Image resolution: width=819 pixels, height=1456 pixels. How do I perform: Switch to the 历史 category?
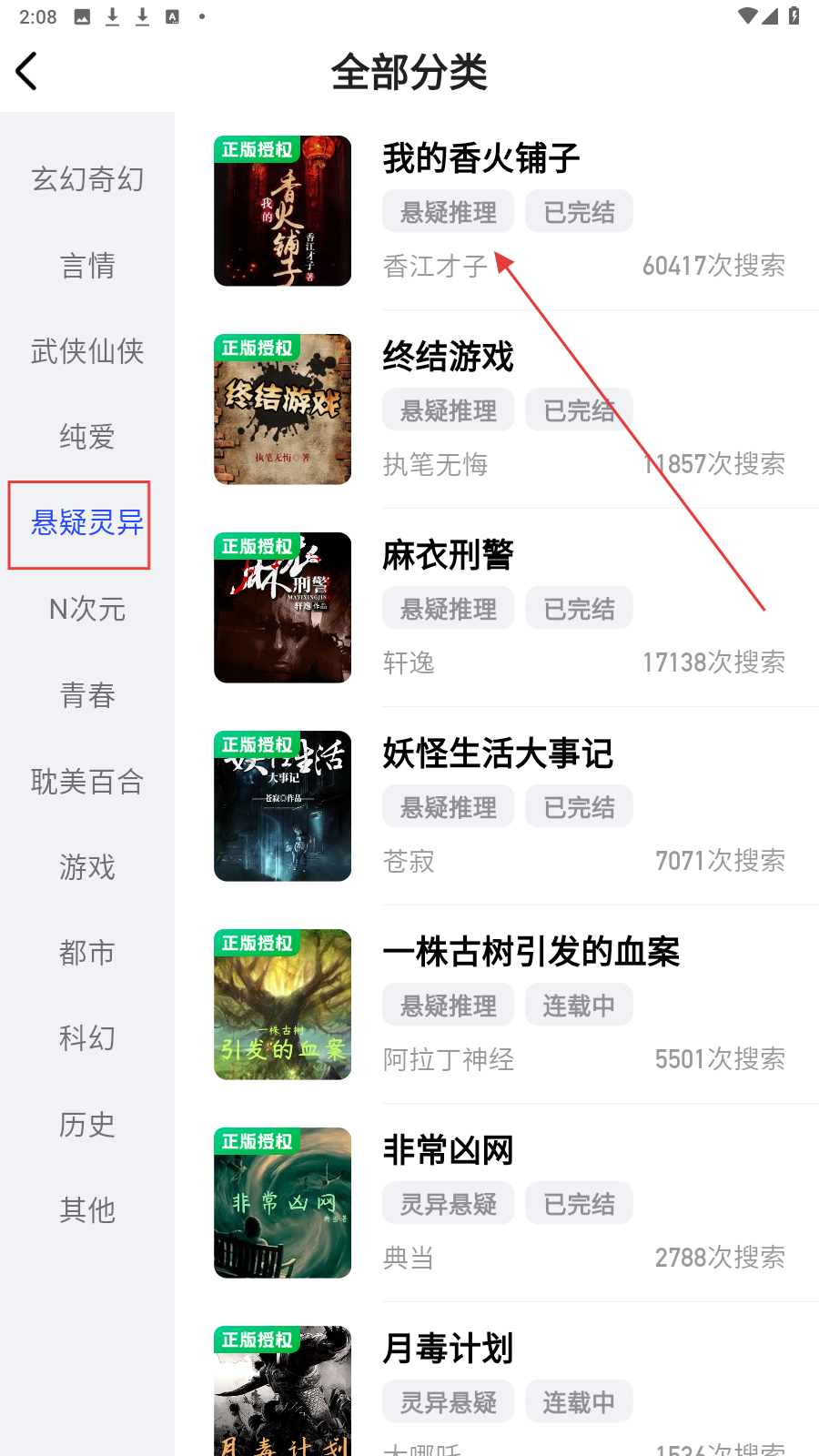pyautogui.click(x=87, y=1125)
